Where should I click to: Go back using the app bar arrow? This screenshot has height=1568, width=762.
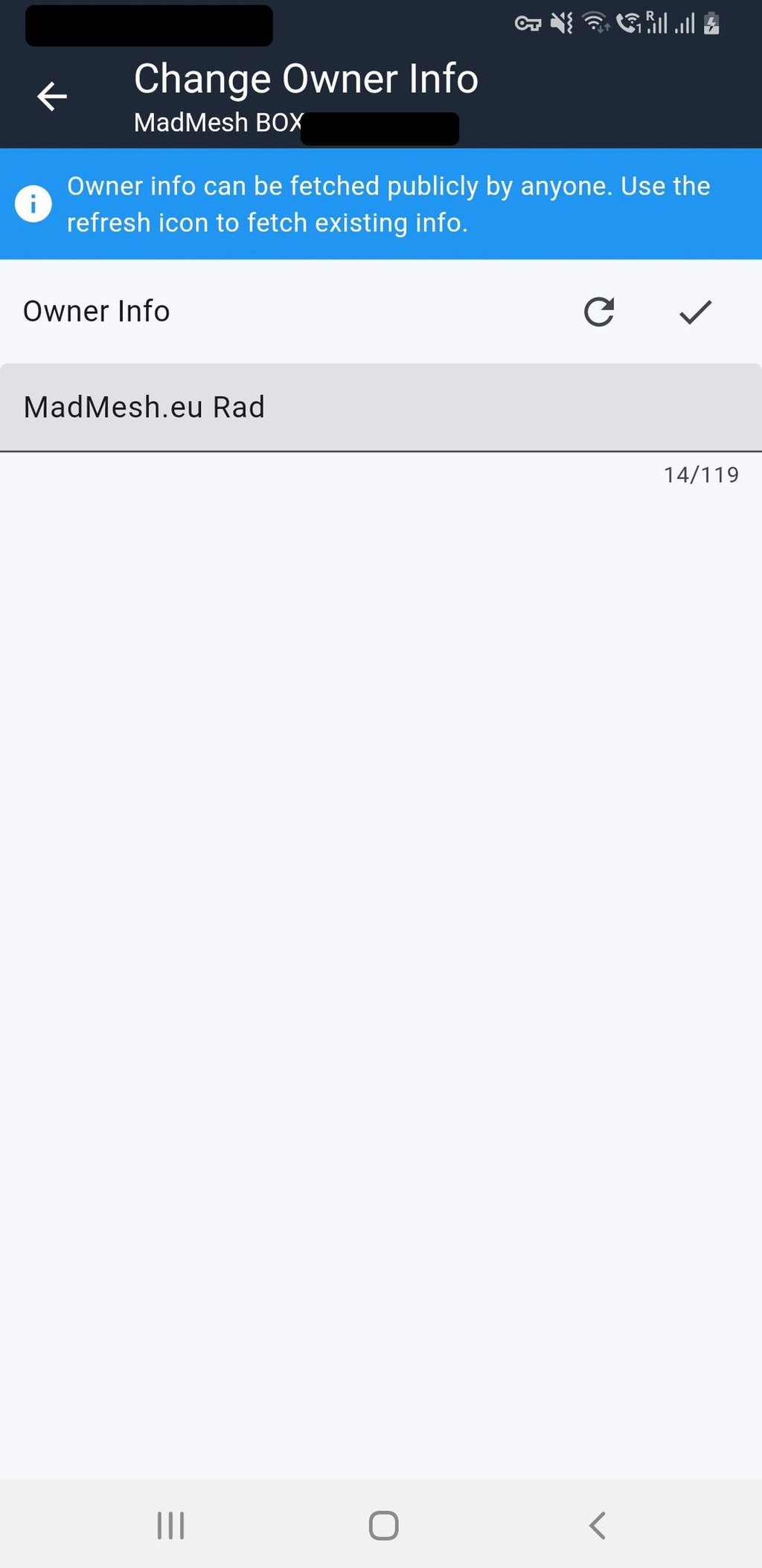coord(52,97)
